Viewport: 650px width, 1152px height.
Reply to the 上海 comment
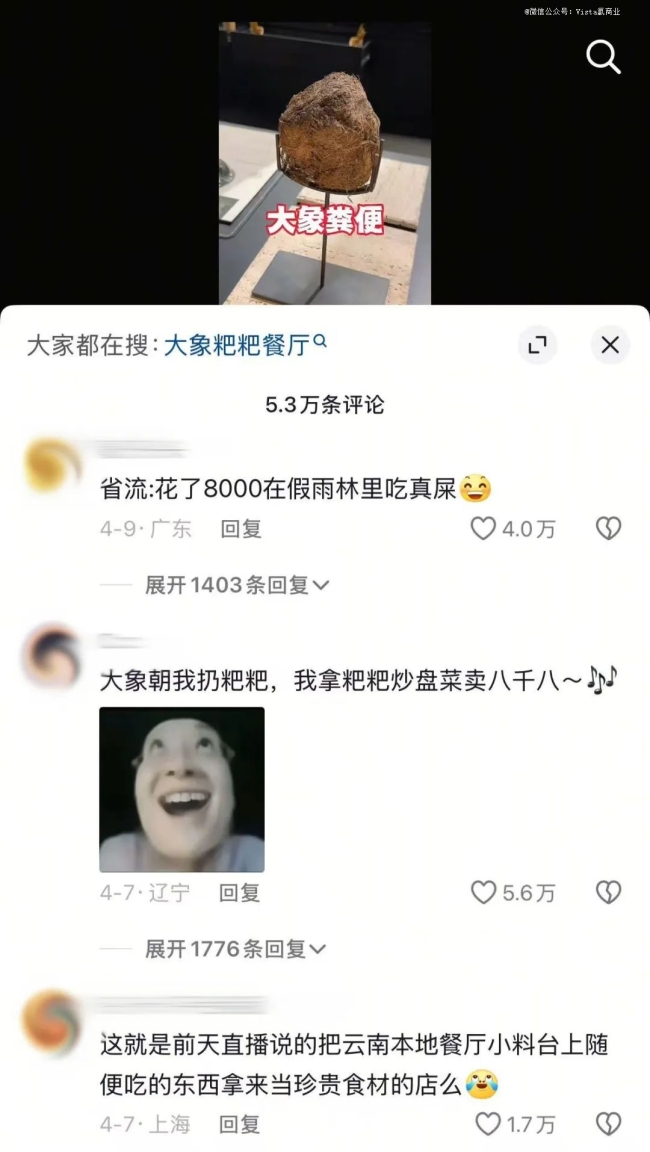(240, 1124)
